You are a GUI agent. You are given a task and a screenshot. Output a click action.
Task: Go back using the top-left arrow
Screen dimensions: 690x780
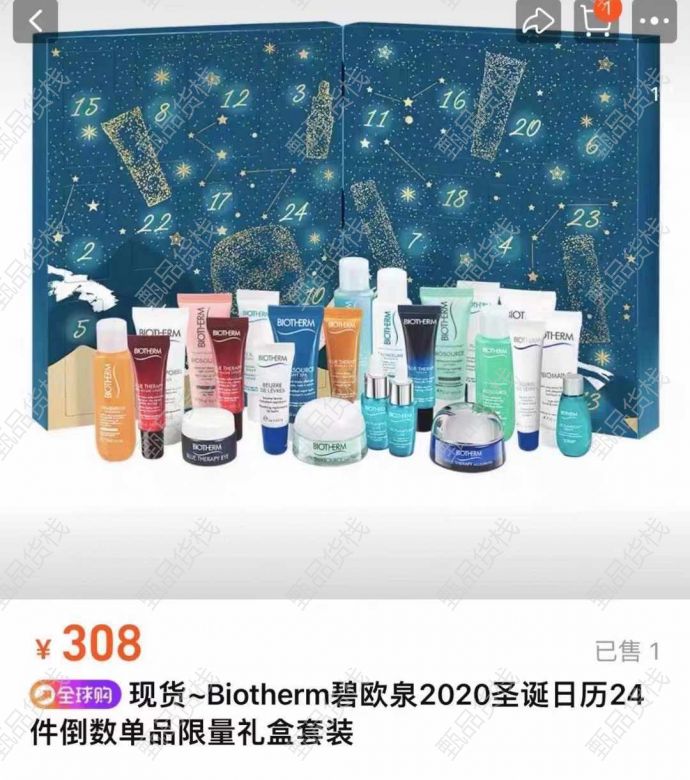click(x=35, y=19)
